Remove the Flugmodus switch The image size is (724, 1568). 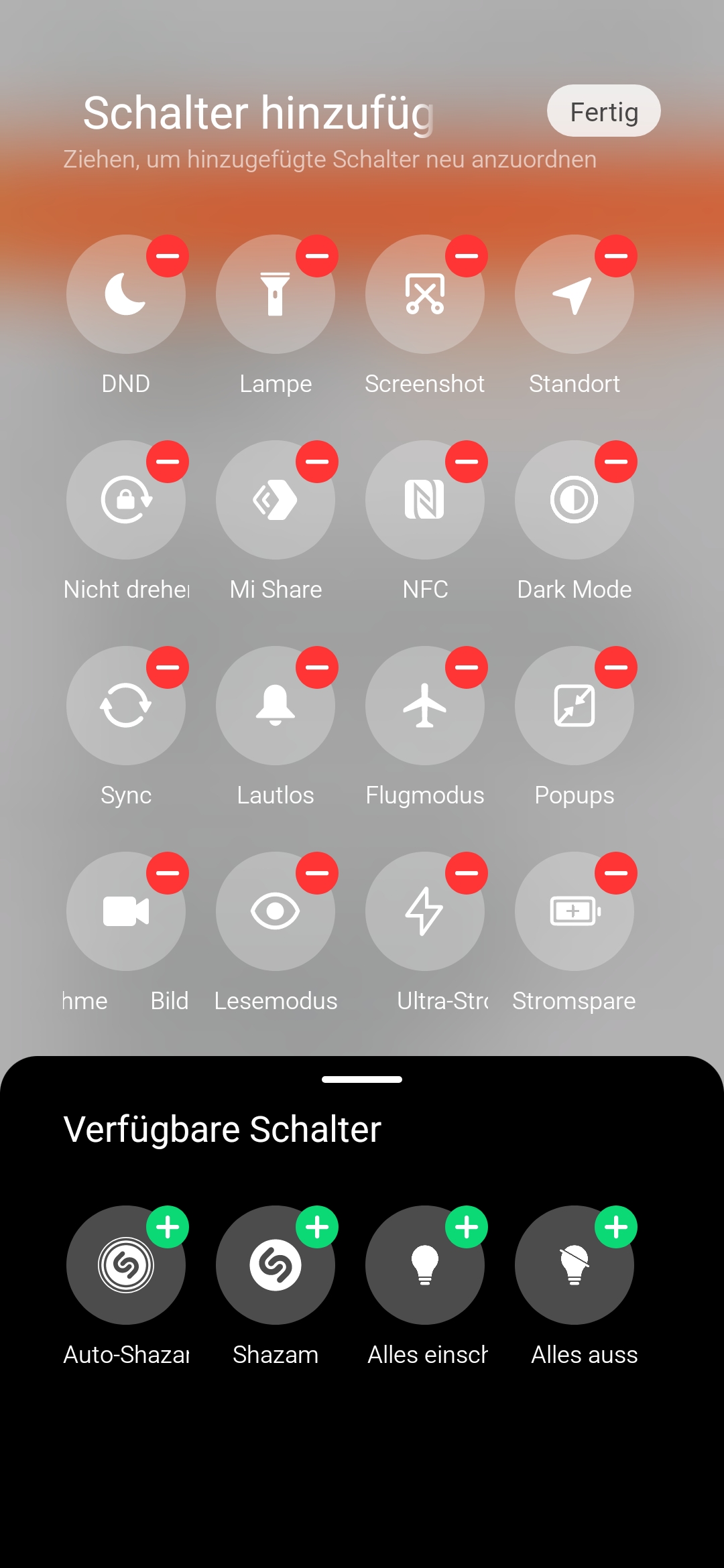pyautogui.click(x=467, y=667)
